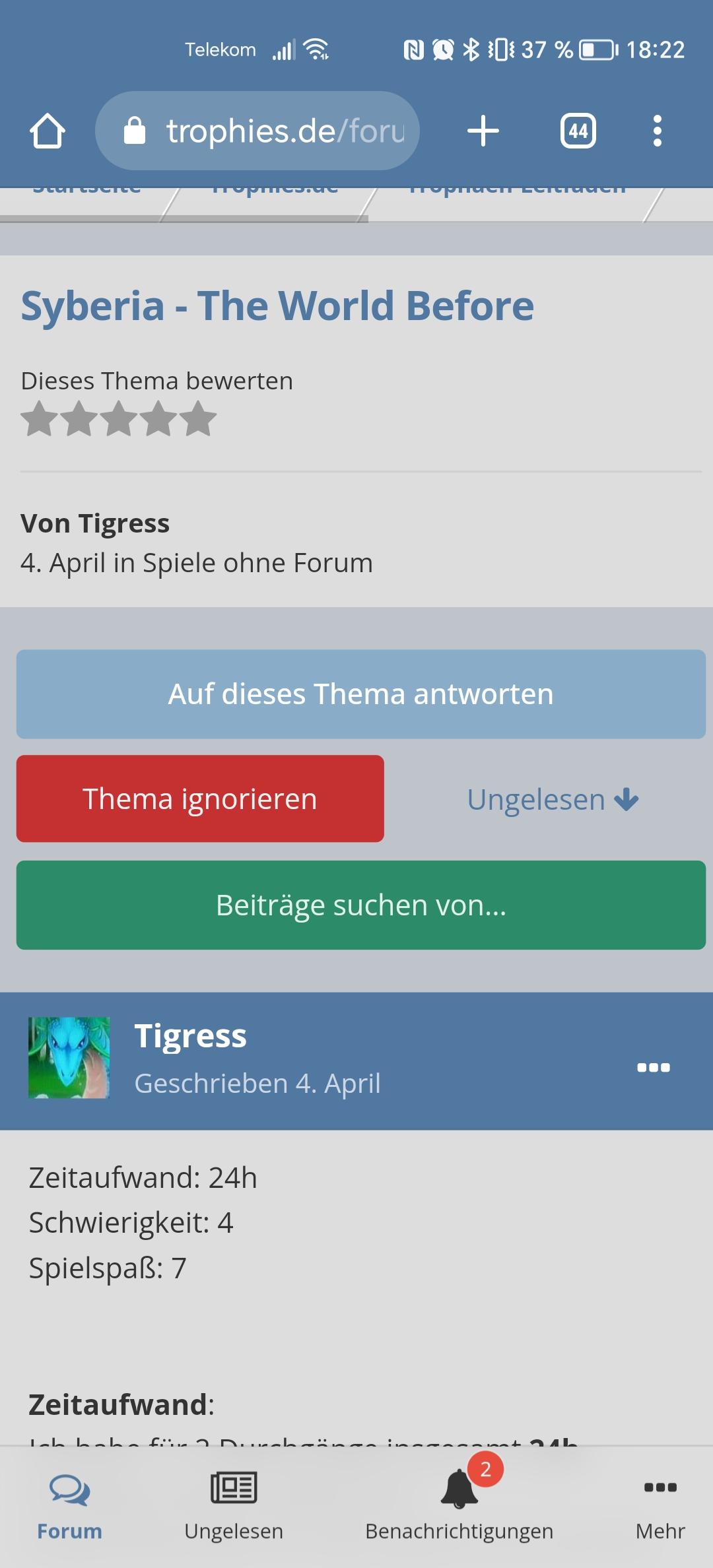This screenshot has width=713, height=1568.
Task: Open Tigress username in post header
Action: tap(190, 1035)
